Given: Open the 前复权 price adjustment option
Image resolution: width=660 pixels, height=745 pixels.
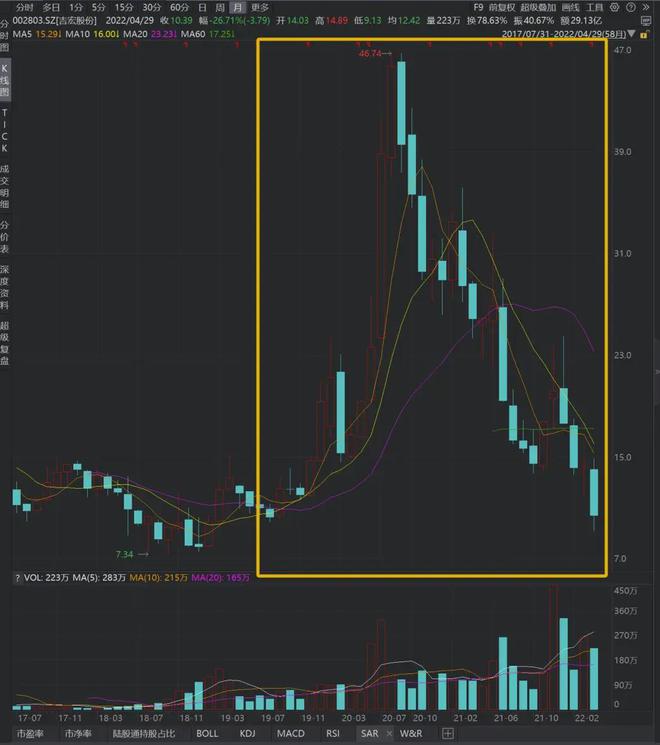Looking at the screenshot, I should pos(502,8).
